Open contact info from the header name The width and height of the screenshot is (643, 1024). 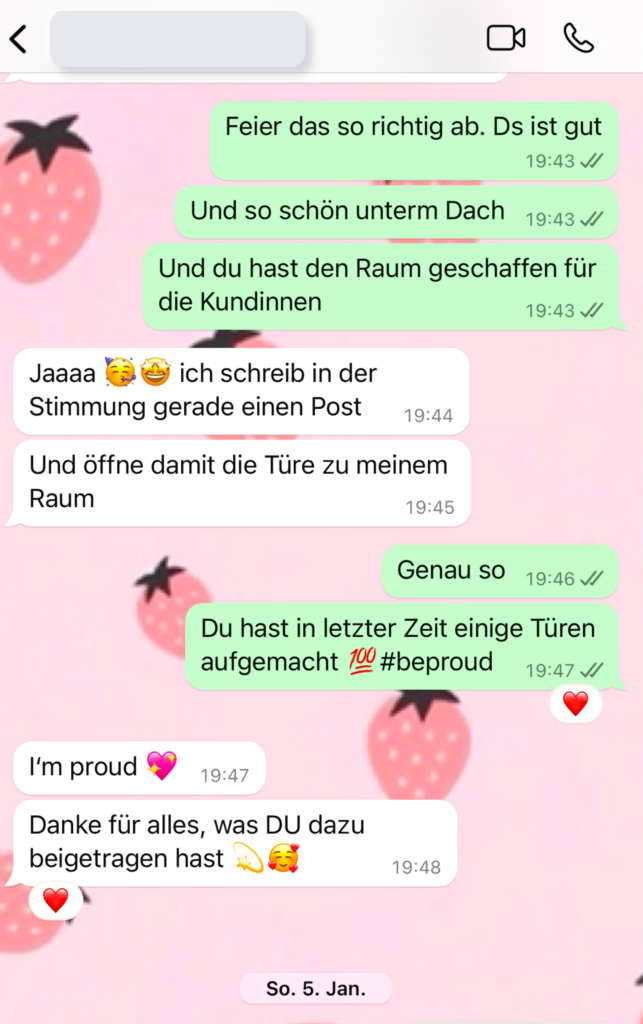click(x=178, y=39)
